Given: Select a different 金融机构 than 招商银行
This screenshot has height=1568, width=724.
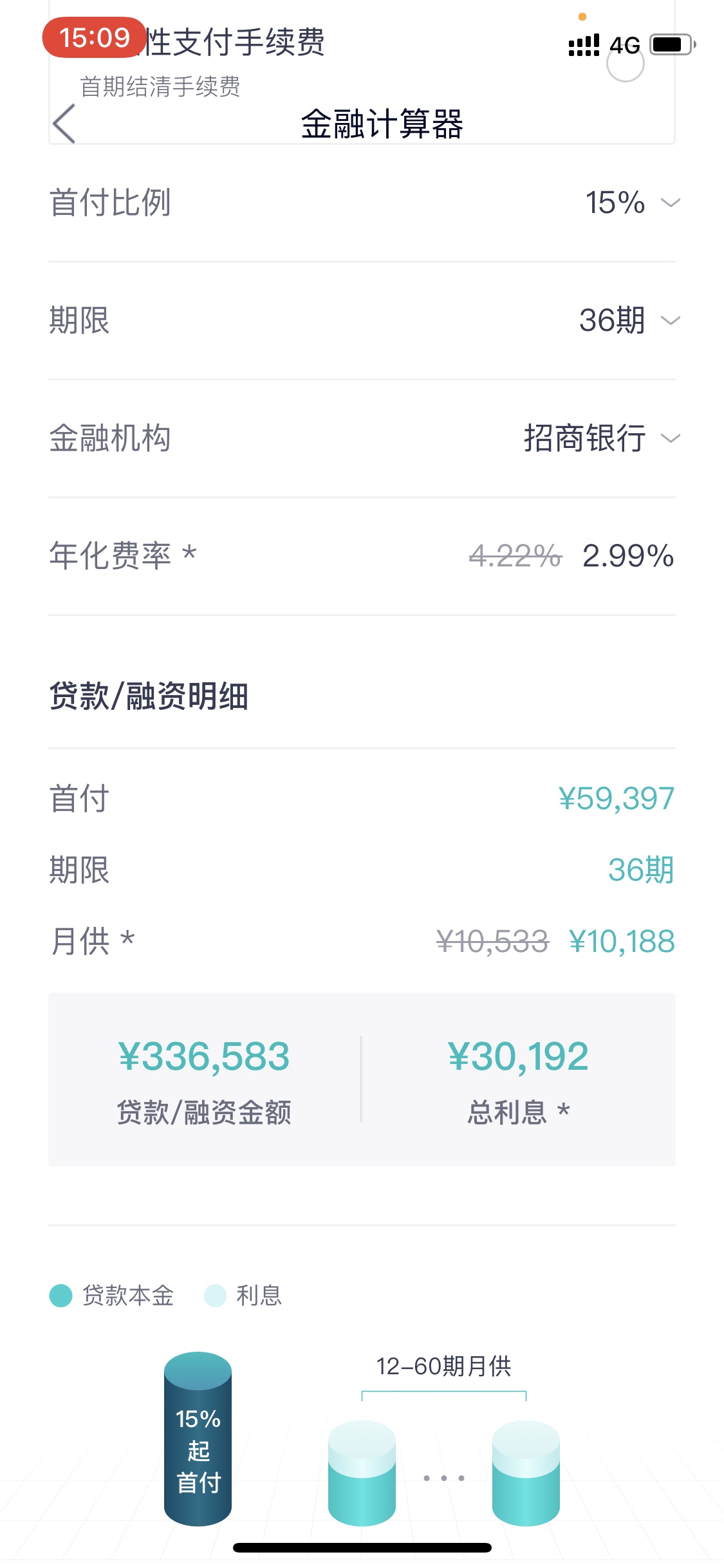Looking at the screenshot, I should click(362, 438).
